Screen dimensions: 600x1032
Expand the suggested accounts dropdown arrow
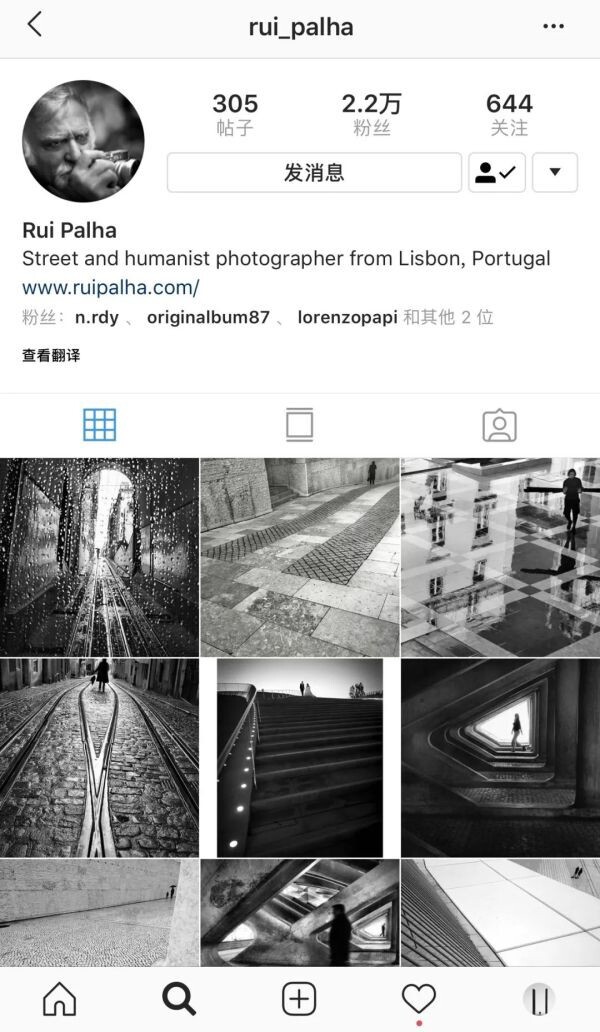tap(555, 172)
